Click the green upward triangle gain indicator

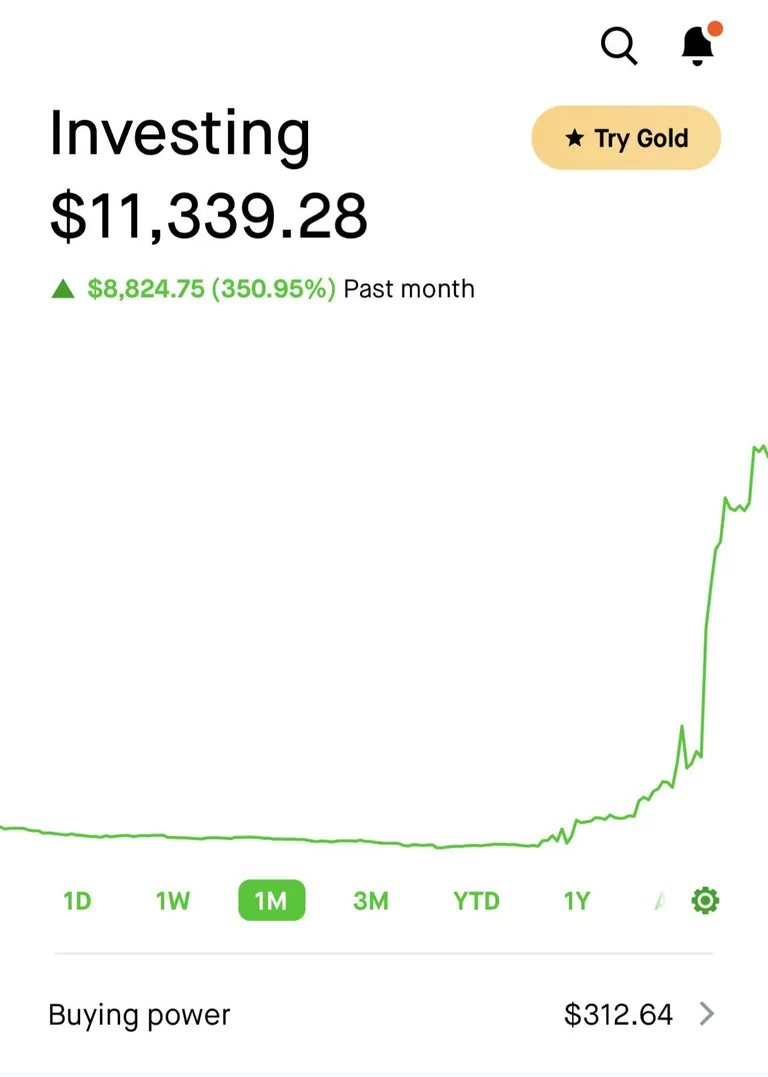pos(62,289)
